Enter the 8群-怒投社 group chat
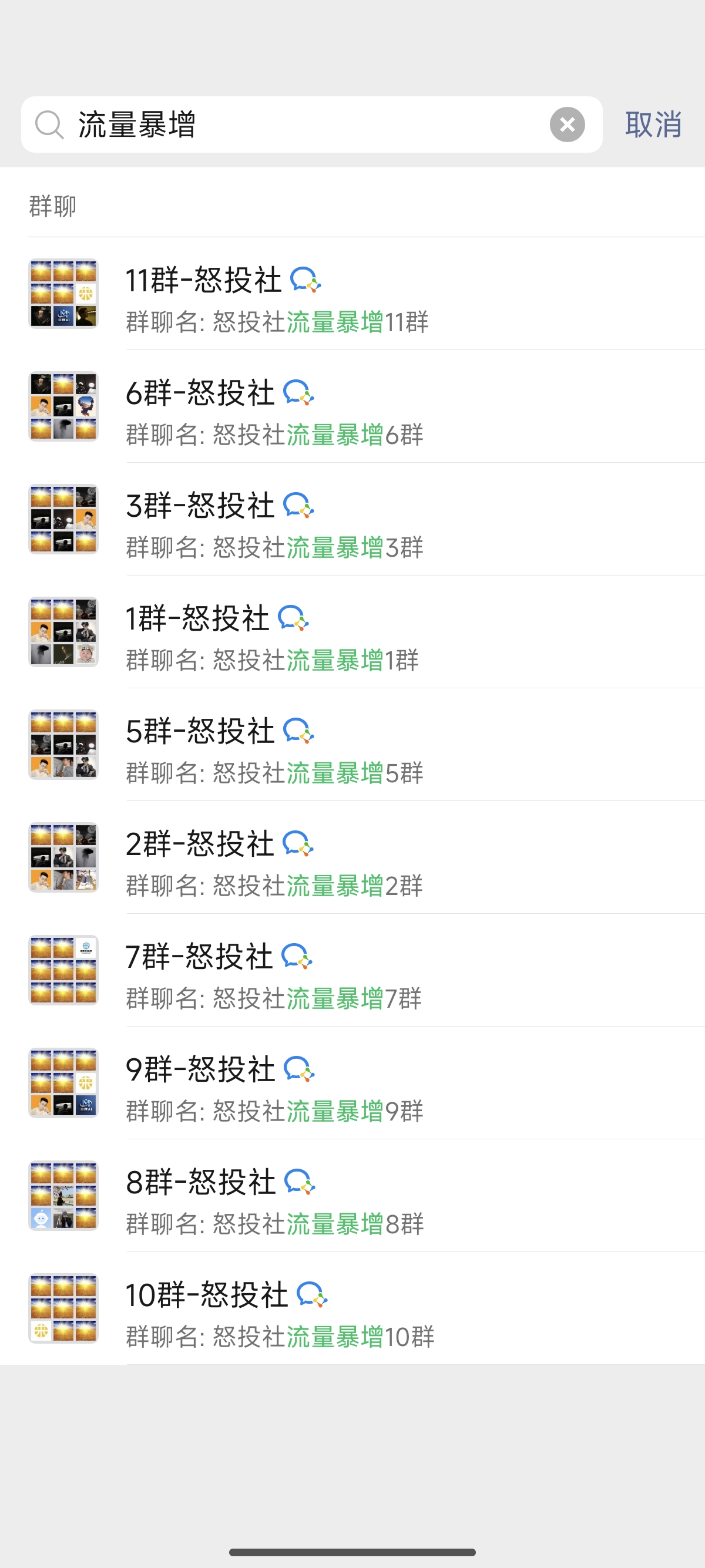This screenshot has height=1568, width=705. coord(353,1196)
